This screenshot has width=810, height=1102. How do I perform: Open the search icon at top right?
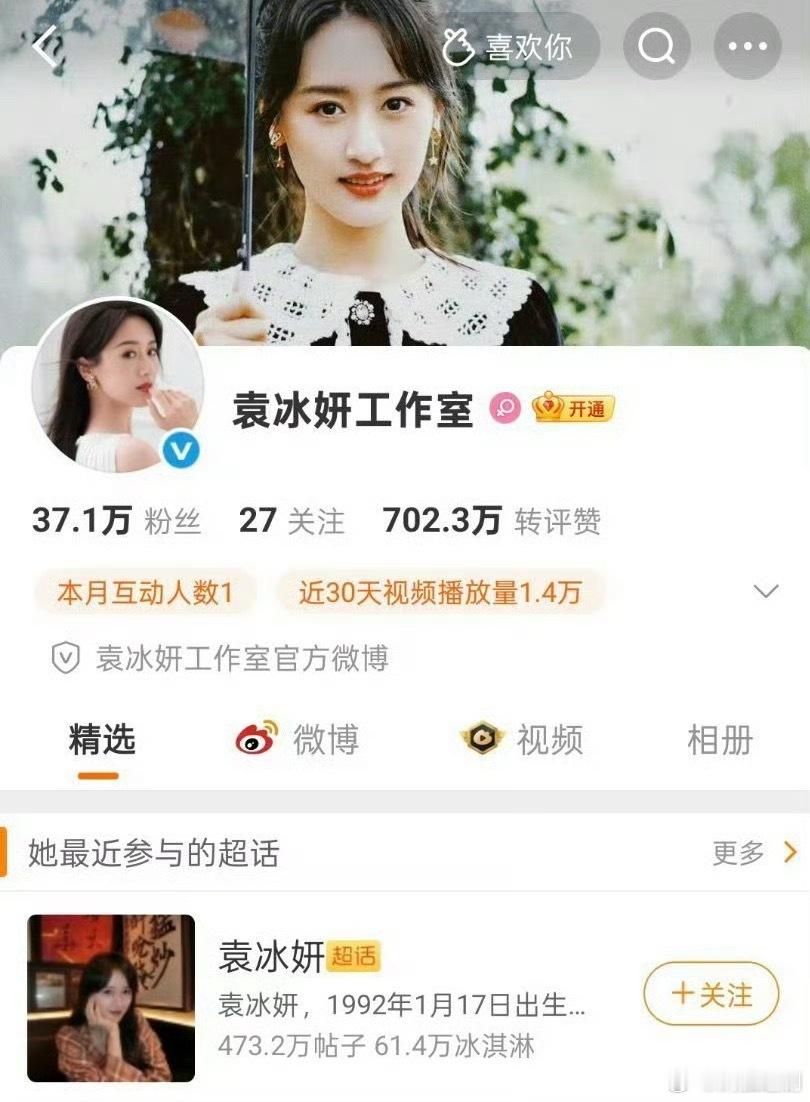coord(656,45)
